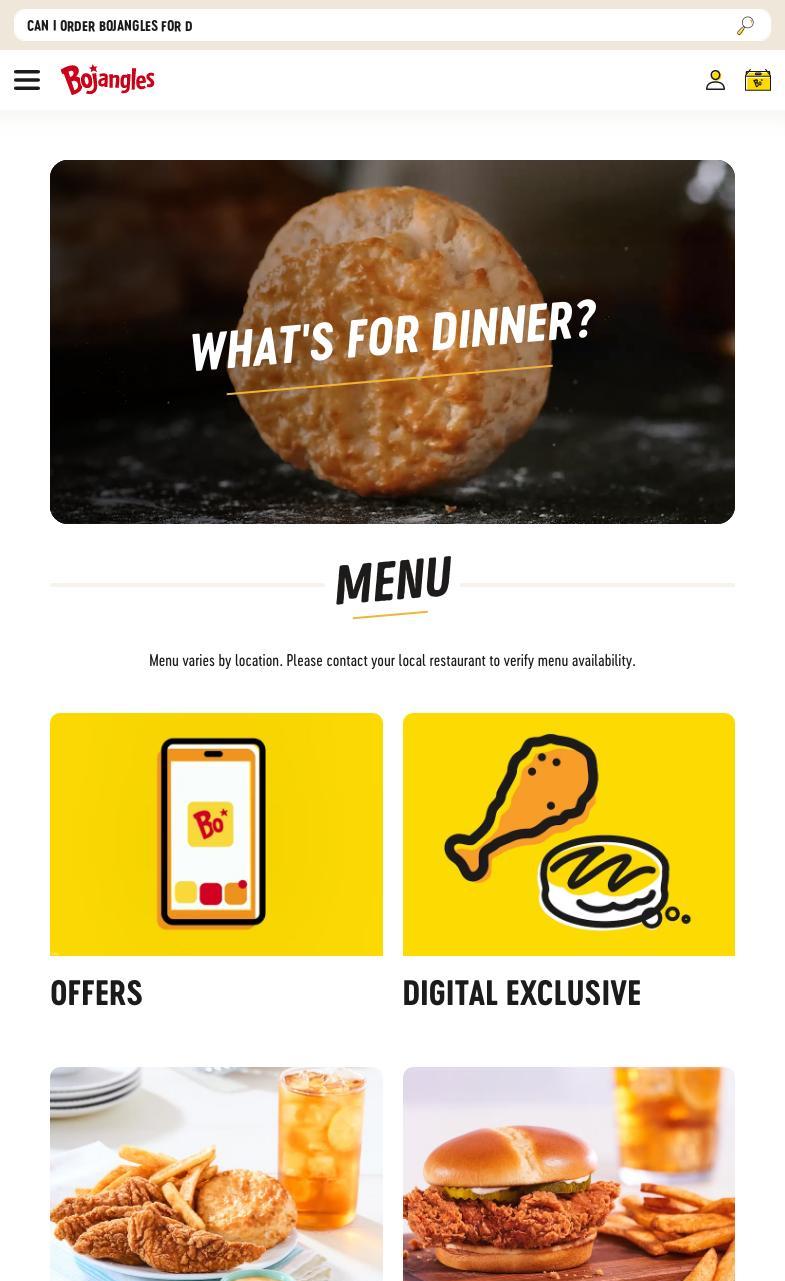Go to the Bojangles home logo
Image resolution: width=785 pixels, height=1281 pixels.
pyautogui.click(x=108, y=79)
